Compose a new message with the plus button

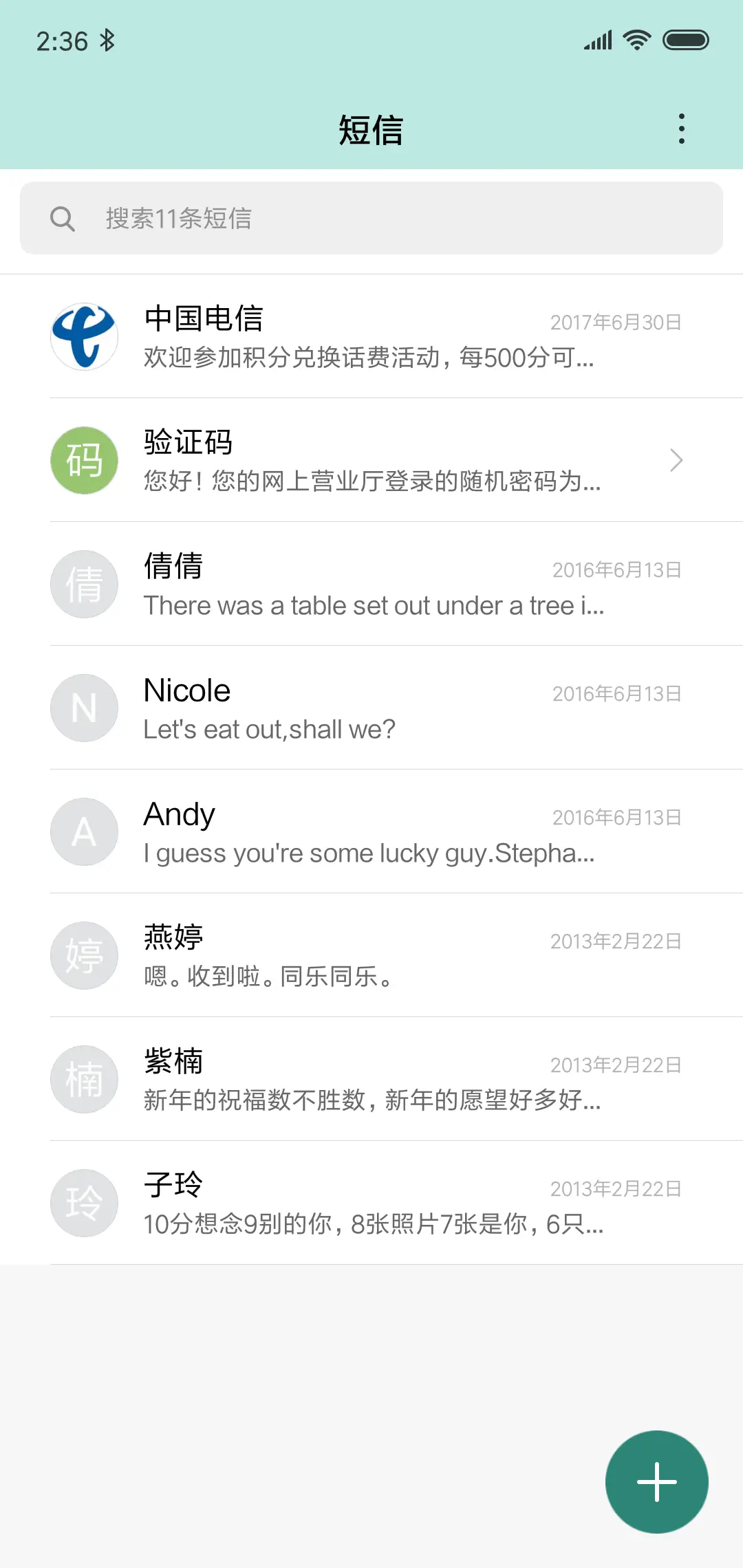pyautogui.click(x=657, y=1482)
